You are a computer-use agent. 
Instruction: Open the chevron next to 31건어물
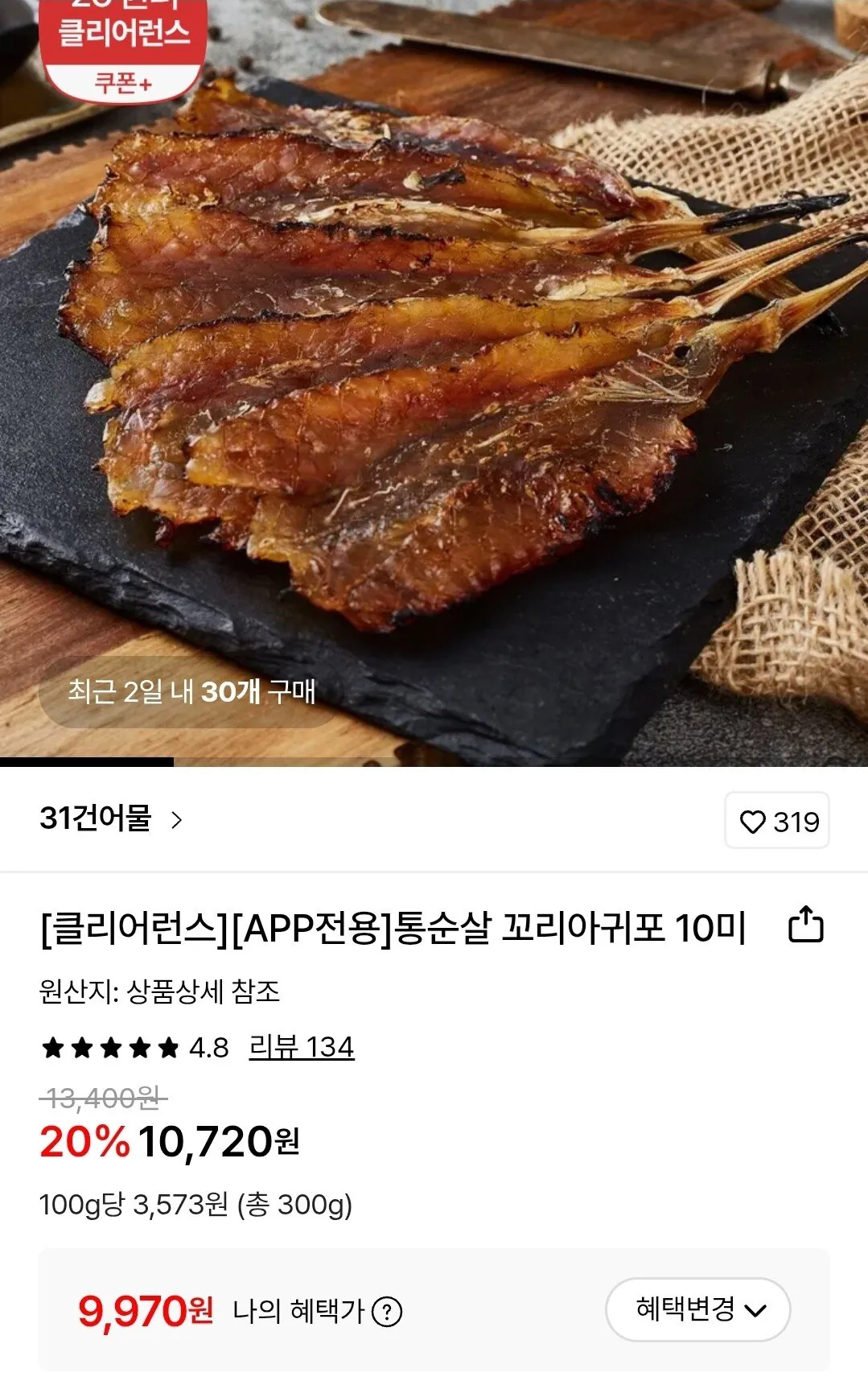click(x=179, y=822)
